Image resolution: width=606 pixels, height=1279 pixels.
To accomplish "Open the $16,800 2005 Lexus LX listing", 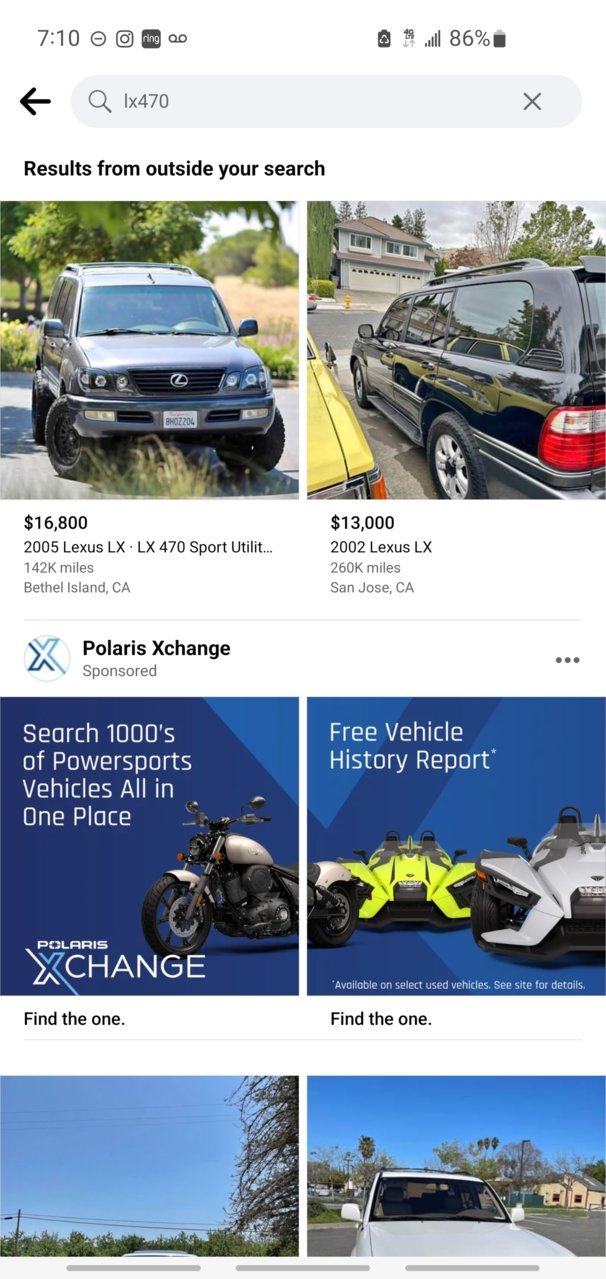I will click(149, 399).
